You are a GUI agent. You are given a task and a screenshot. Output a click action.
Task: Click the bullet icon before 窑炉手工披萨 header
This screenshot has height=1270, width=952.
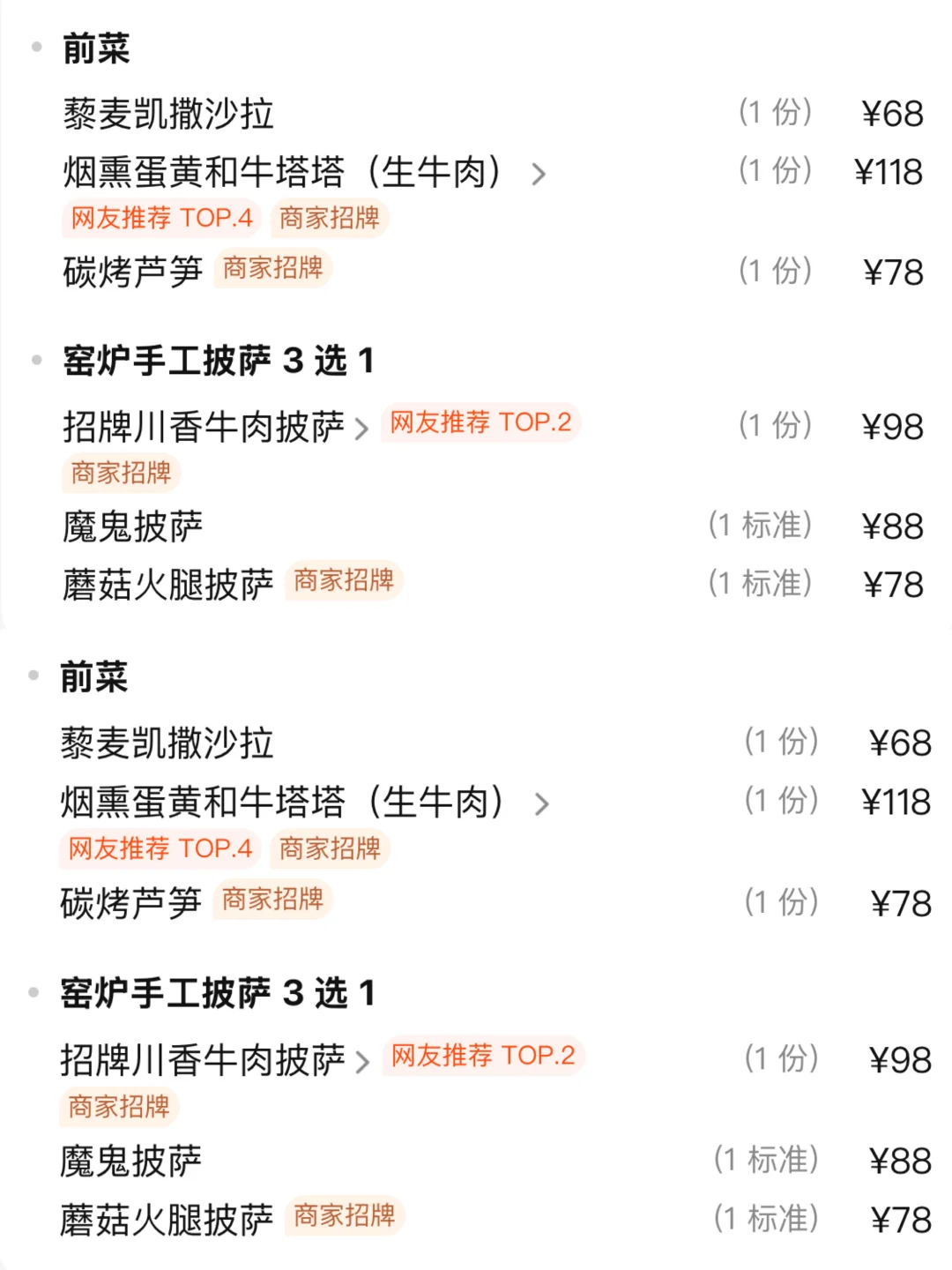[x=35, y=359]
